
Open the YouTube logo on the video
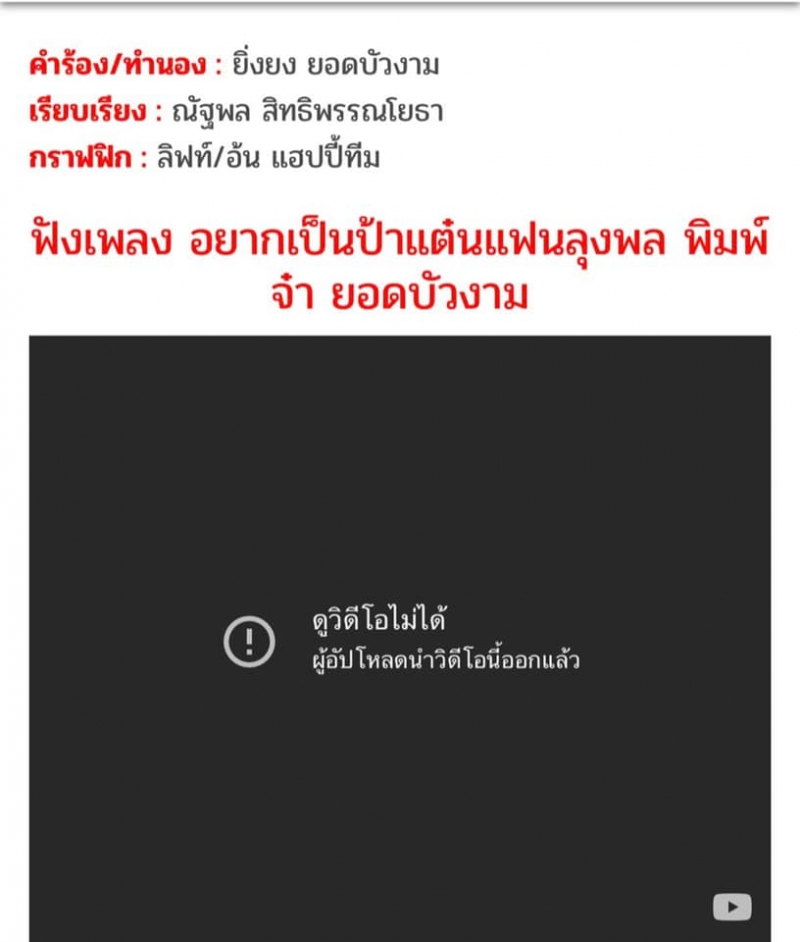(x=731, y=907)
